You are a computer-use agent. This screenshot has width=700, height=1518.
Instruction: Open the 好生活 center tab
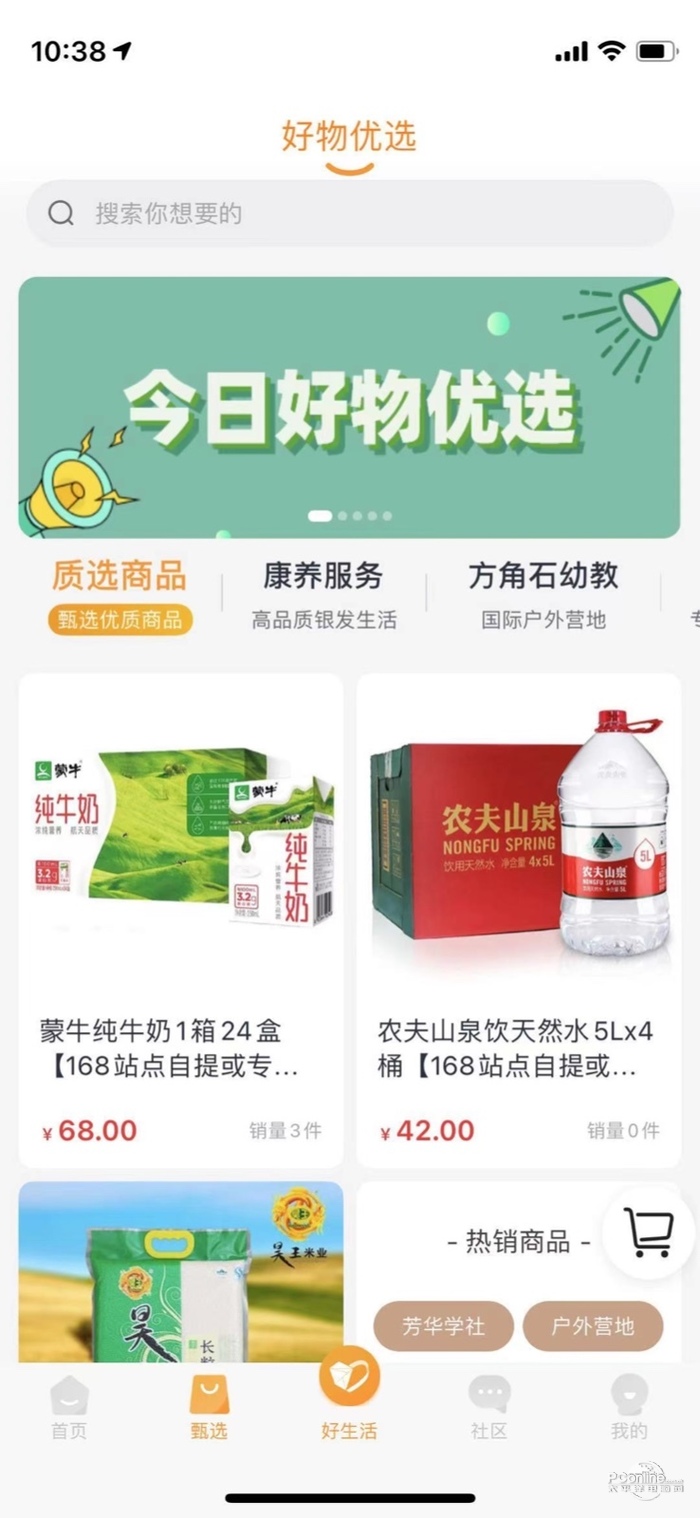click(x=349, y=1393)
